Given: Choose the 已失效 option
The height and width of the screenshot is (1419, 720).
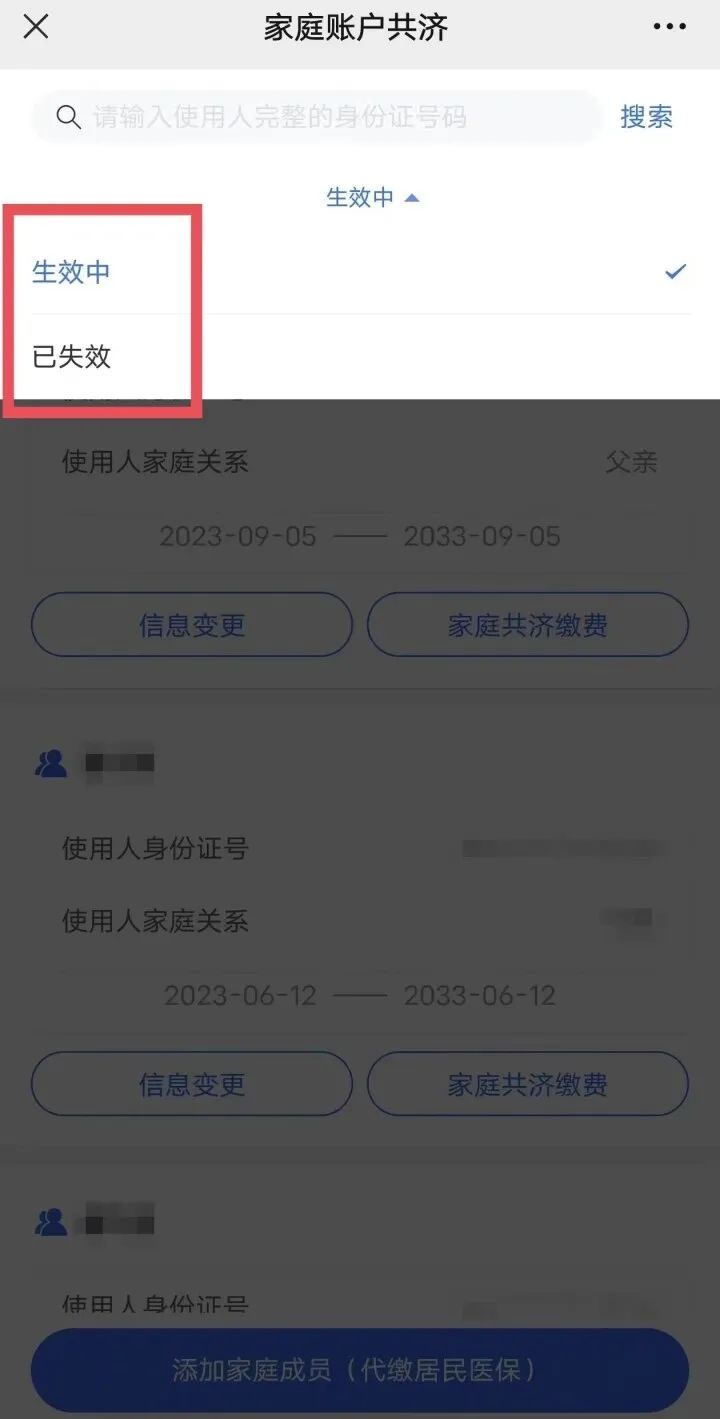Looking at the screenshot, I should [x=360, y=357].
